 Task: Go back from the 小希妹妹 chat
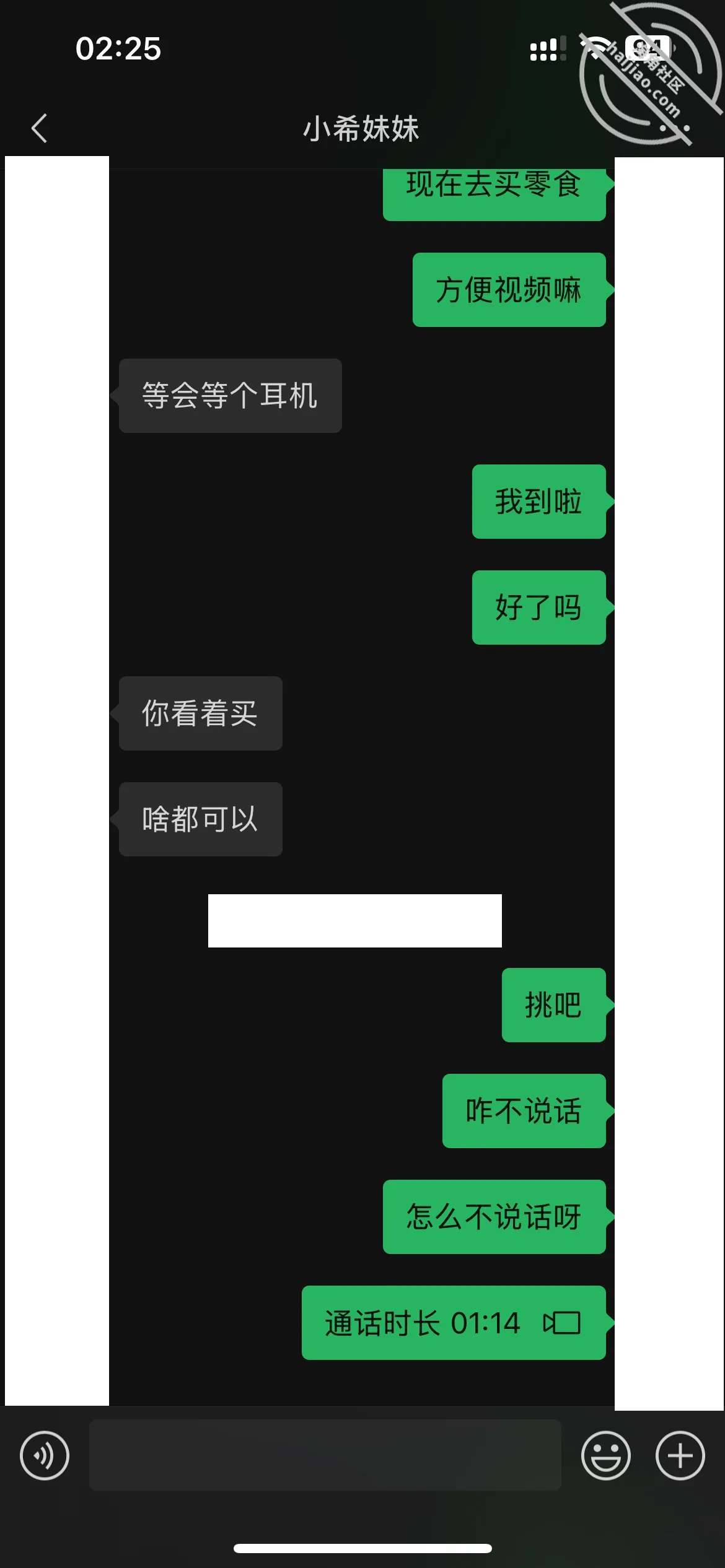40,129
